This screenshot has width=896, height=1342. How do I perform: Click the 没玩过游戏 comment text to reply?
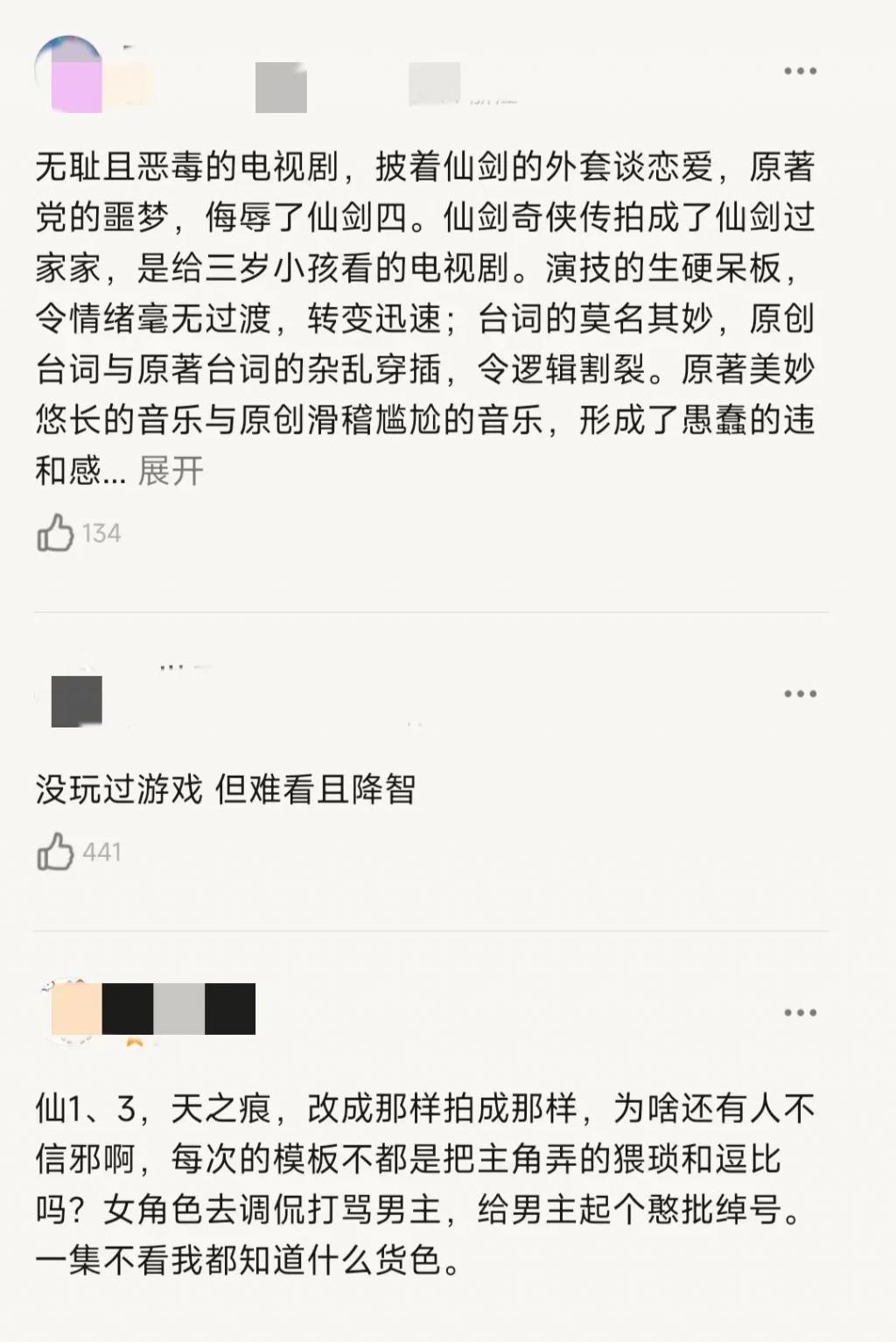pos(232,786)
